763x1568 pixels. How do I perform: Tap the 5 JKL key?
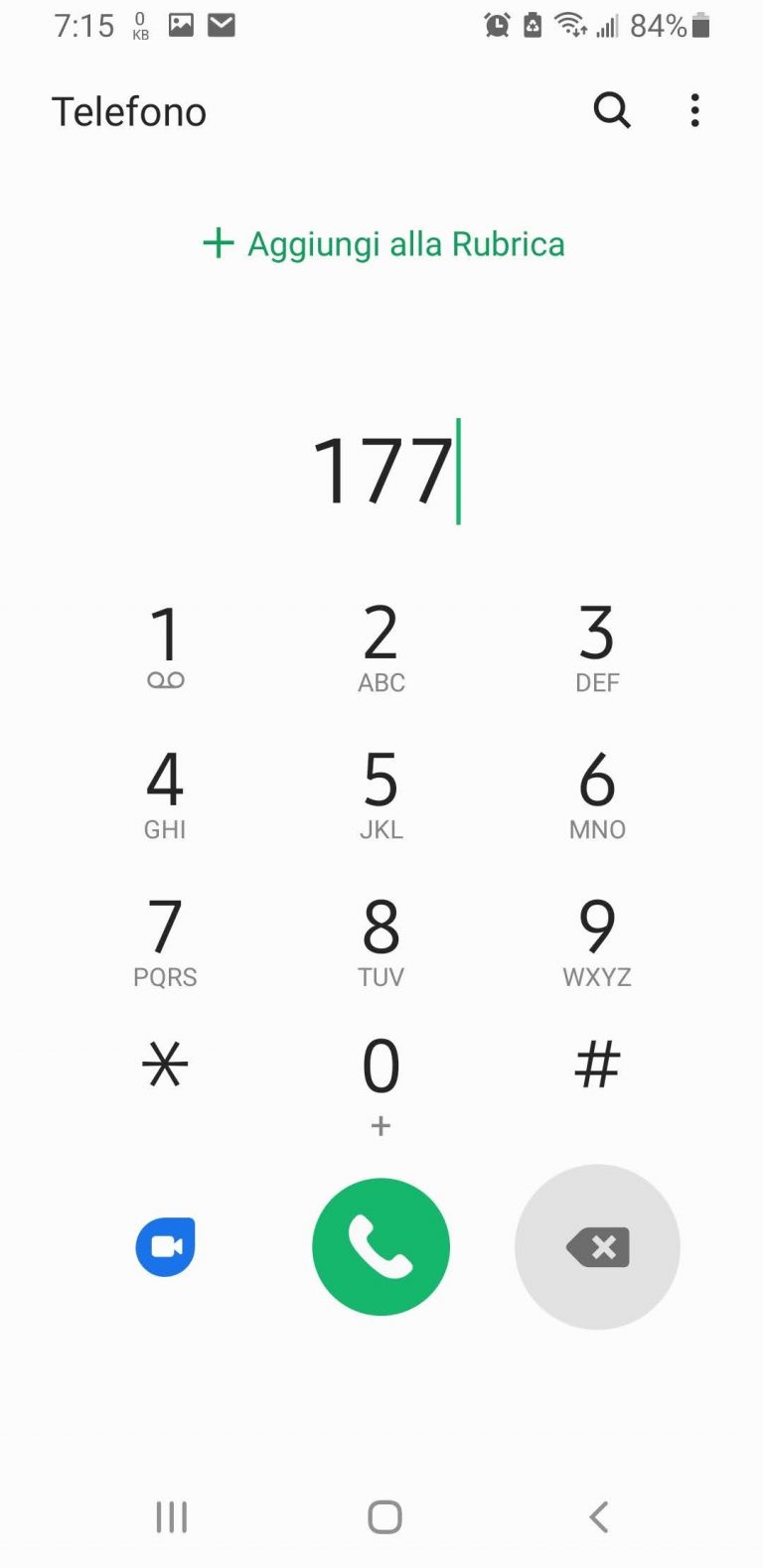click(381, 793)
